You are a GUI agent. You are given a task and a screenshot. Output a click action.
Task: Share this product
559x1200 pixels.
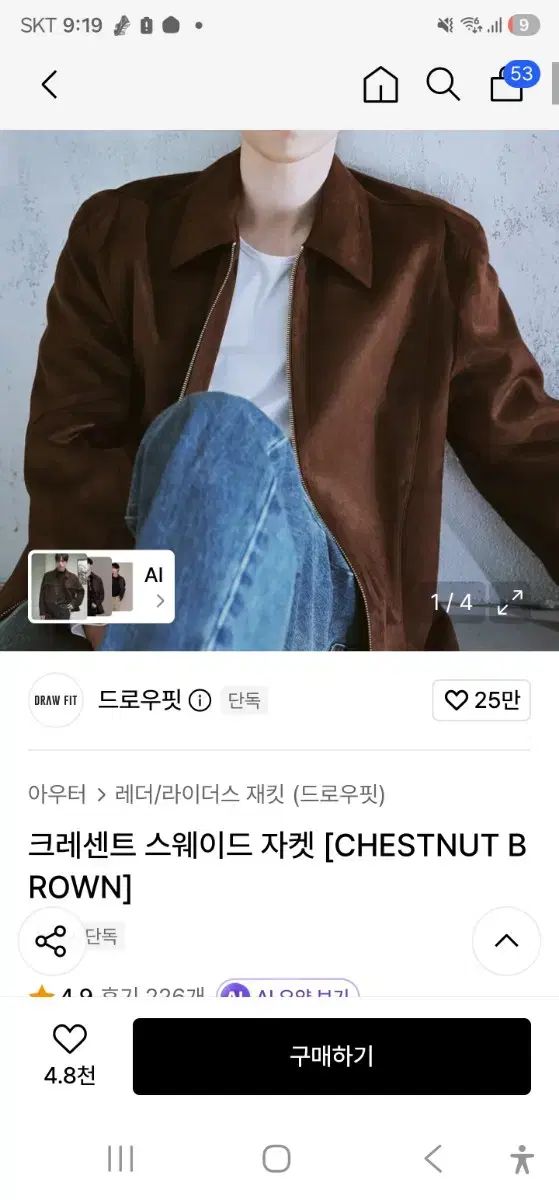coord(51,941)
